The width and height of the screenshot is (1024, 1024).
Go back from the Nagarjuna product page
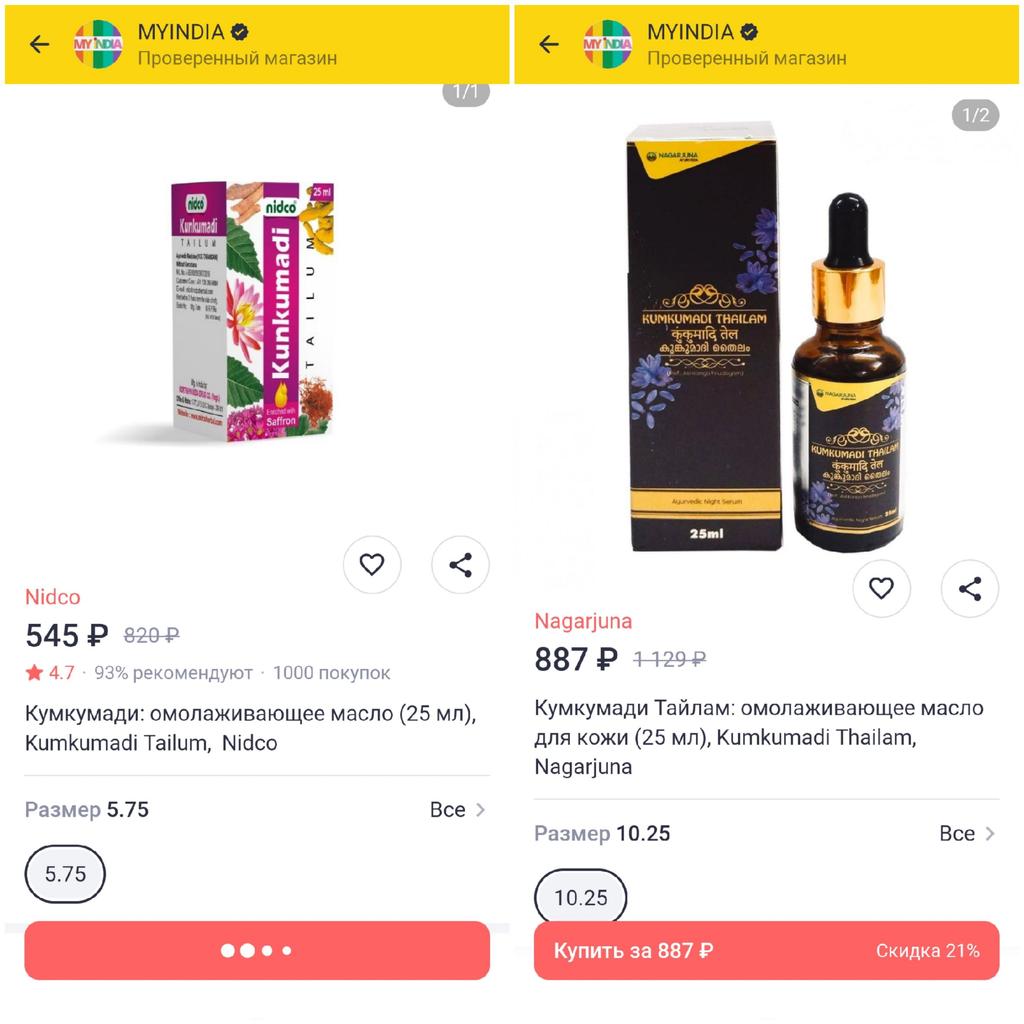pyautogui.click(x=548, y=44)
